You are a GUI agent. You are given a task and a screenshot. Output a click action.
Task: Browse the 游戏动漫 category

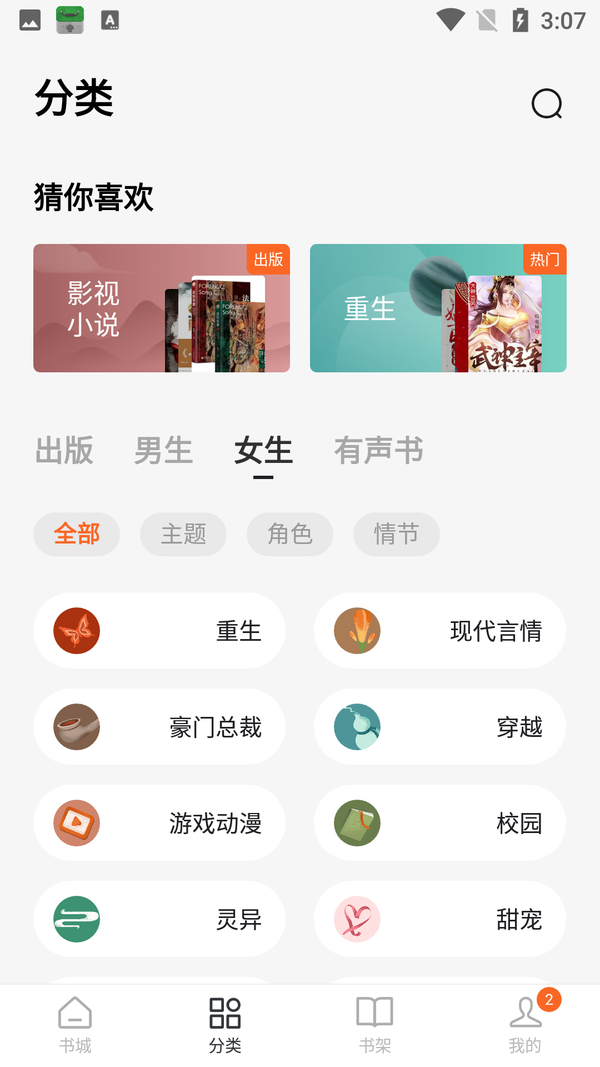159,823
